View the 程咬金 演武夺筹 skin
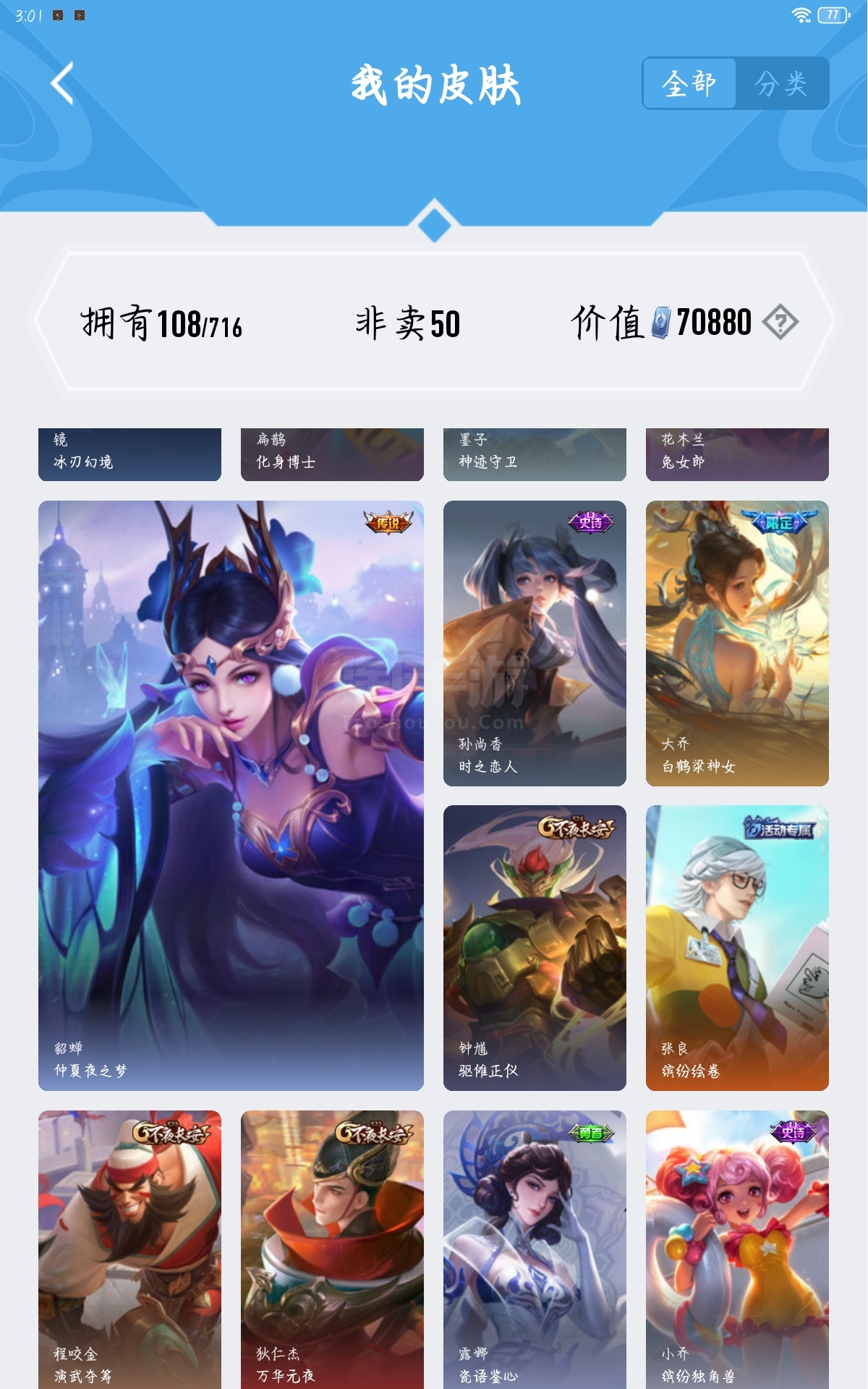This screenshot has height=1389, width=868. point(129,1249)
